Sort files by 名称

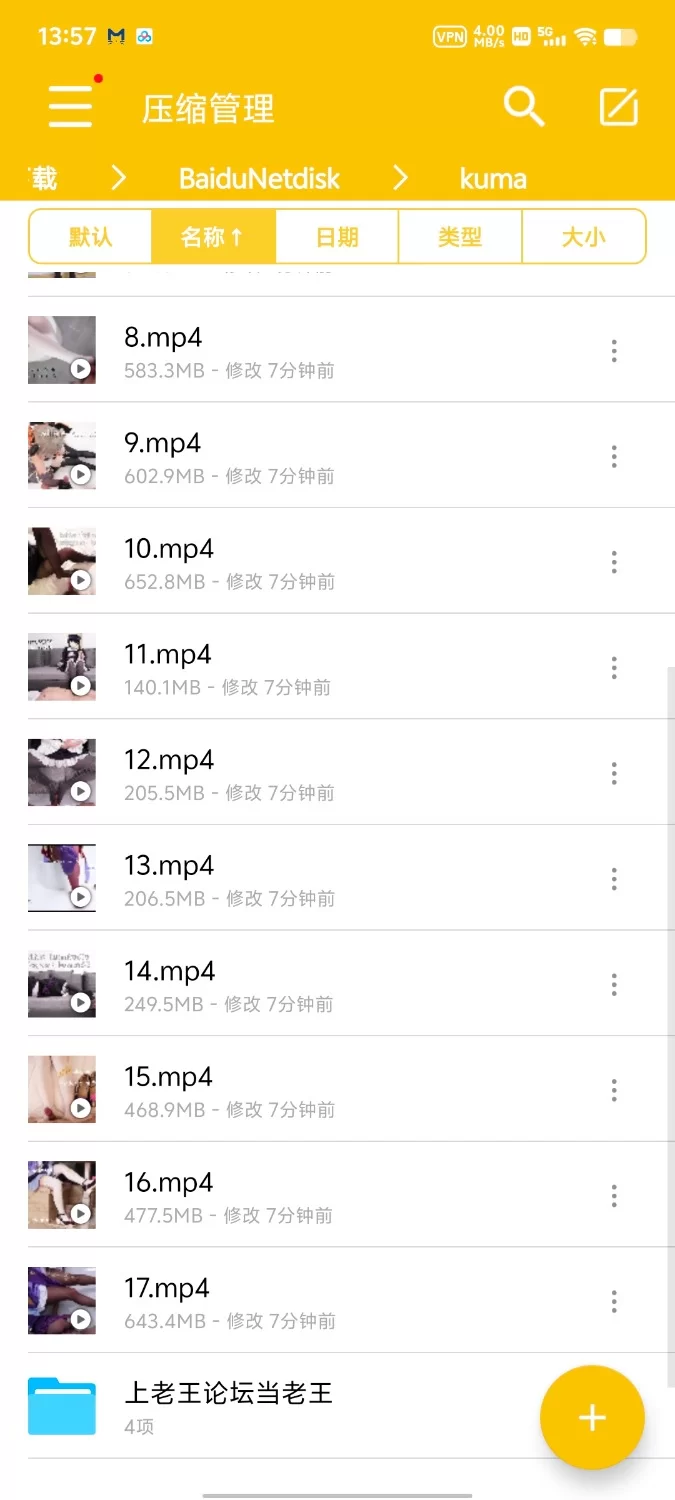point(212,237)
